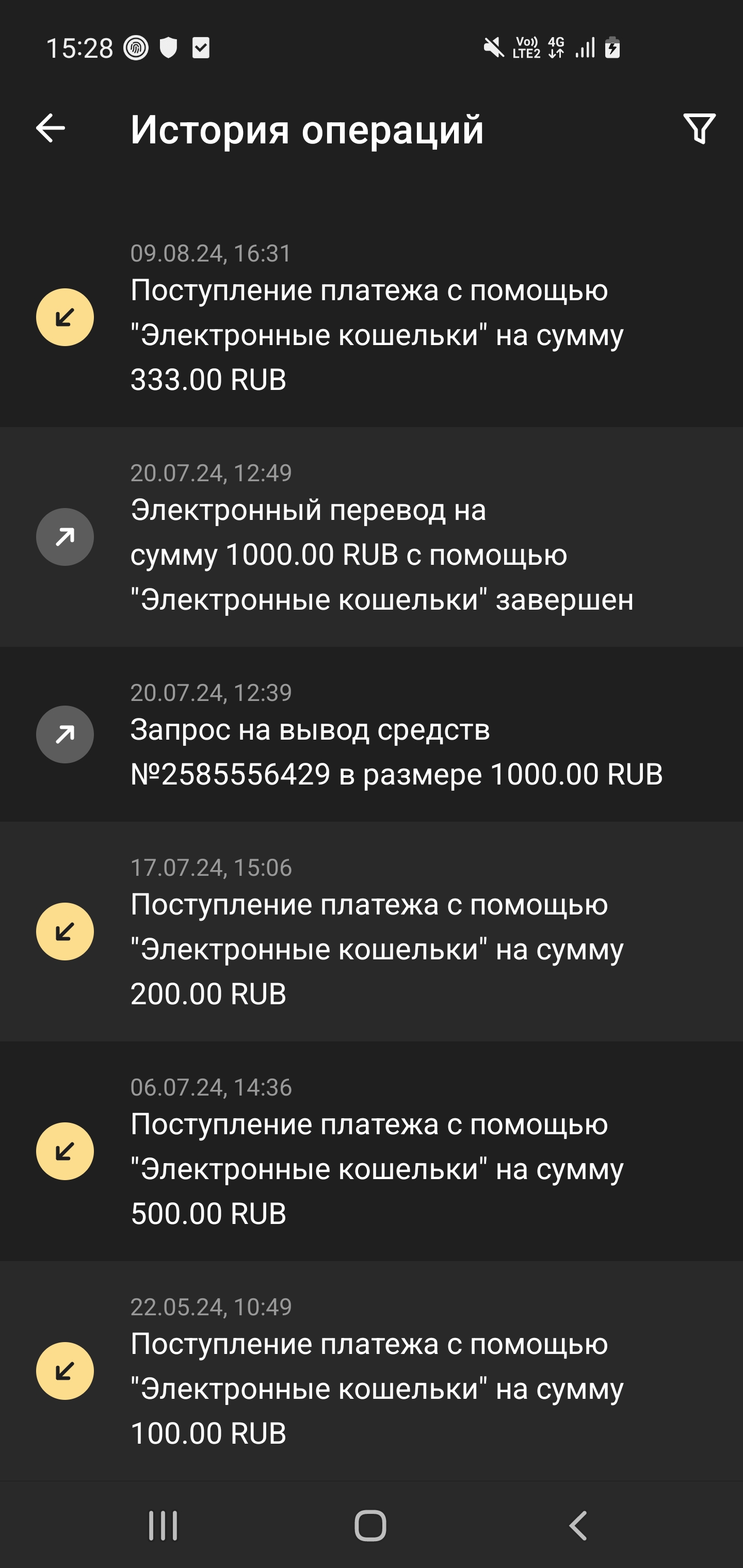Open withdrawal request №2585556429
The width and height of the screenshot is (743, 1568).
pos(372,734)
